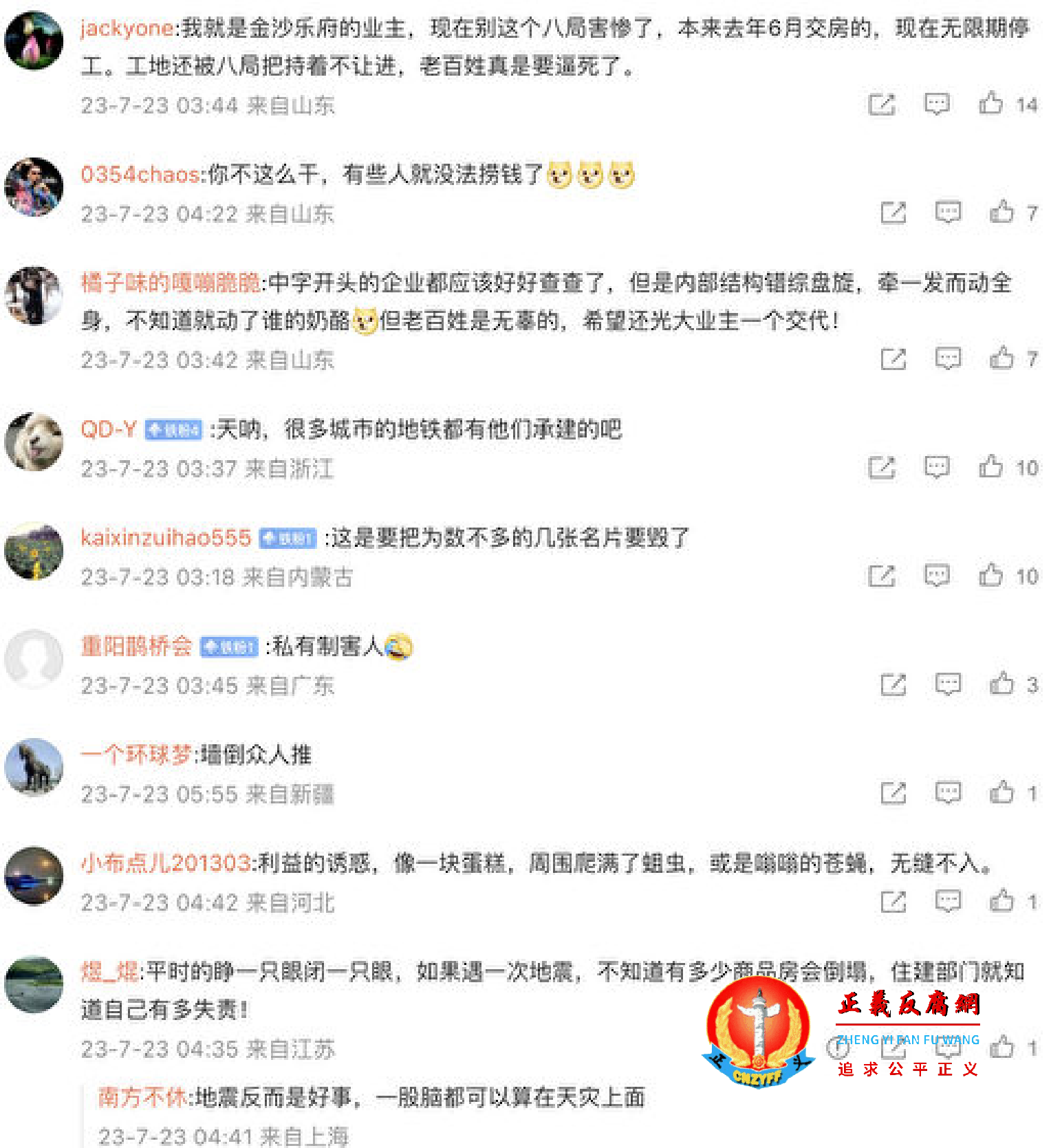The width and height of the screenshot is (1051, 1148).
Task: Reply to 0354chaos's comment
Action: tap(948, 212)
